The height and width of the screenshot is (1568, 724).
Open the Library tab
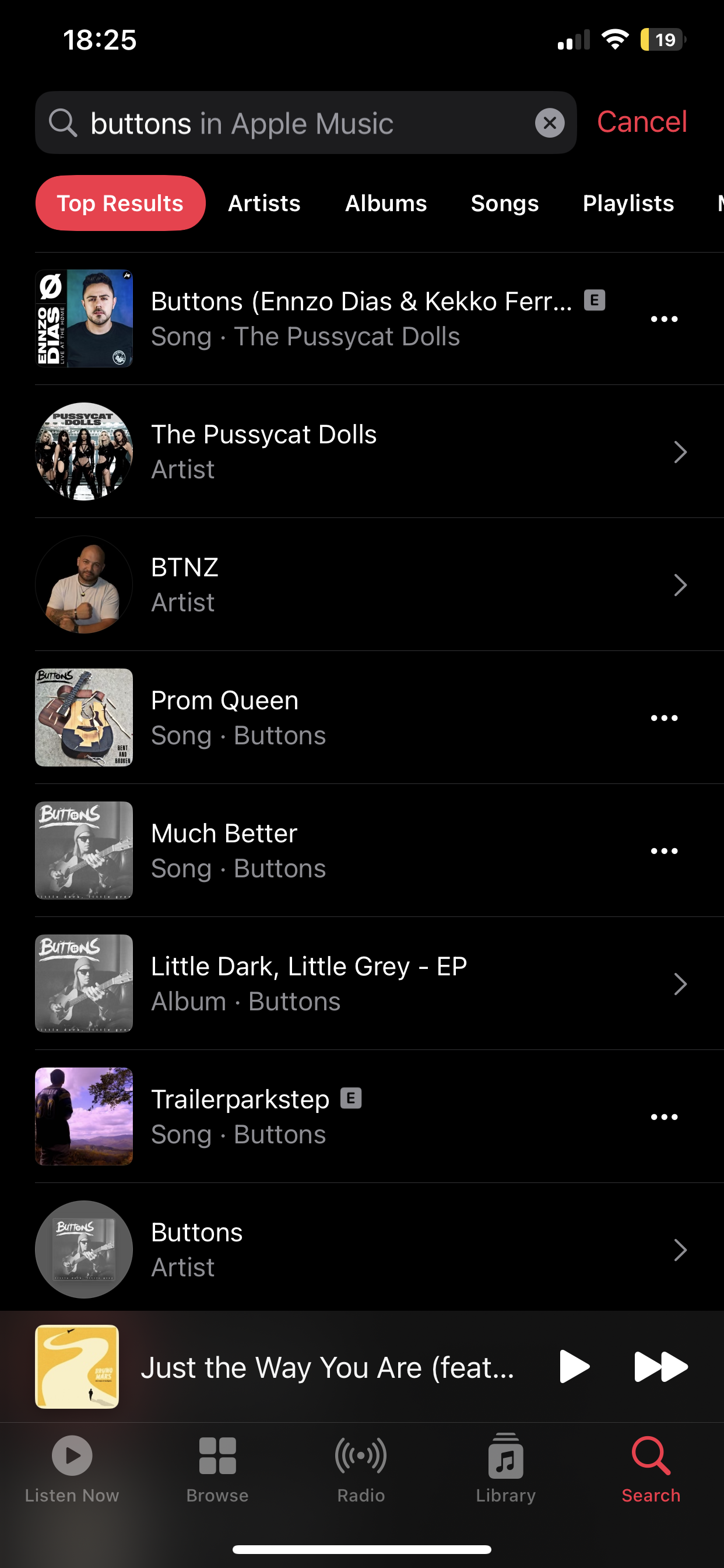(505, 1468)
